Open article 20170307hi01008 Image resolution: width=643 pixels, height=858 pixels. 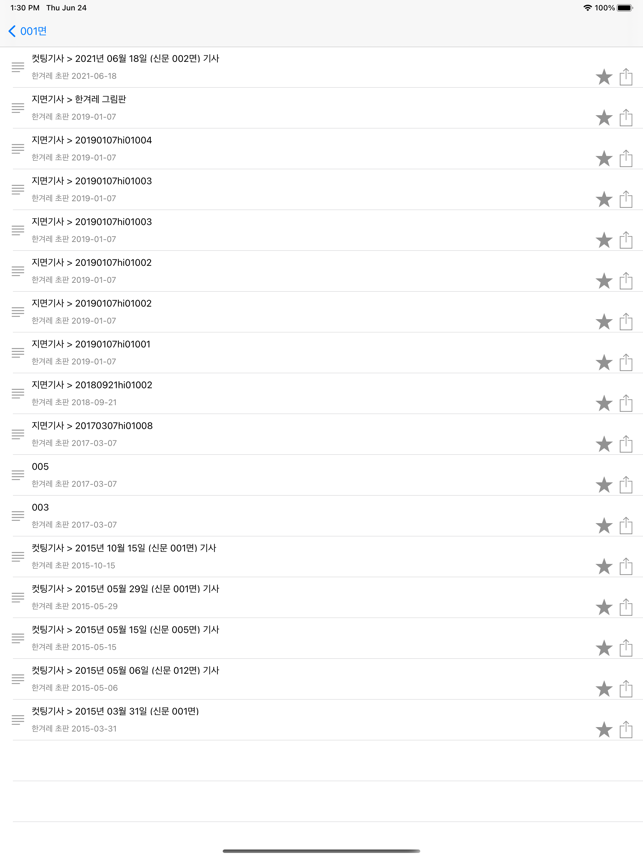(200, 434)
